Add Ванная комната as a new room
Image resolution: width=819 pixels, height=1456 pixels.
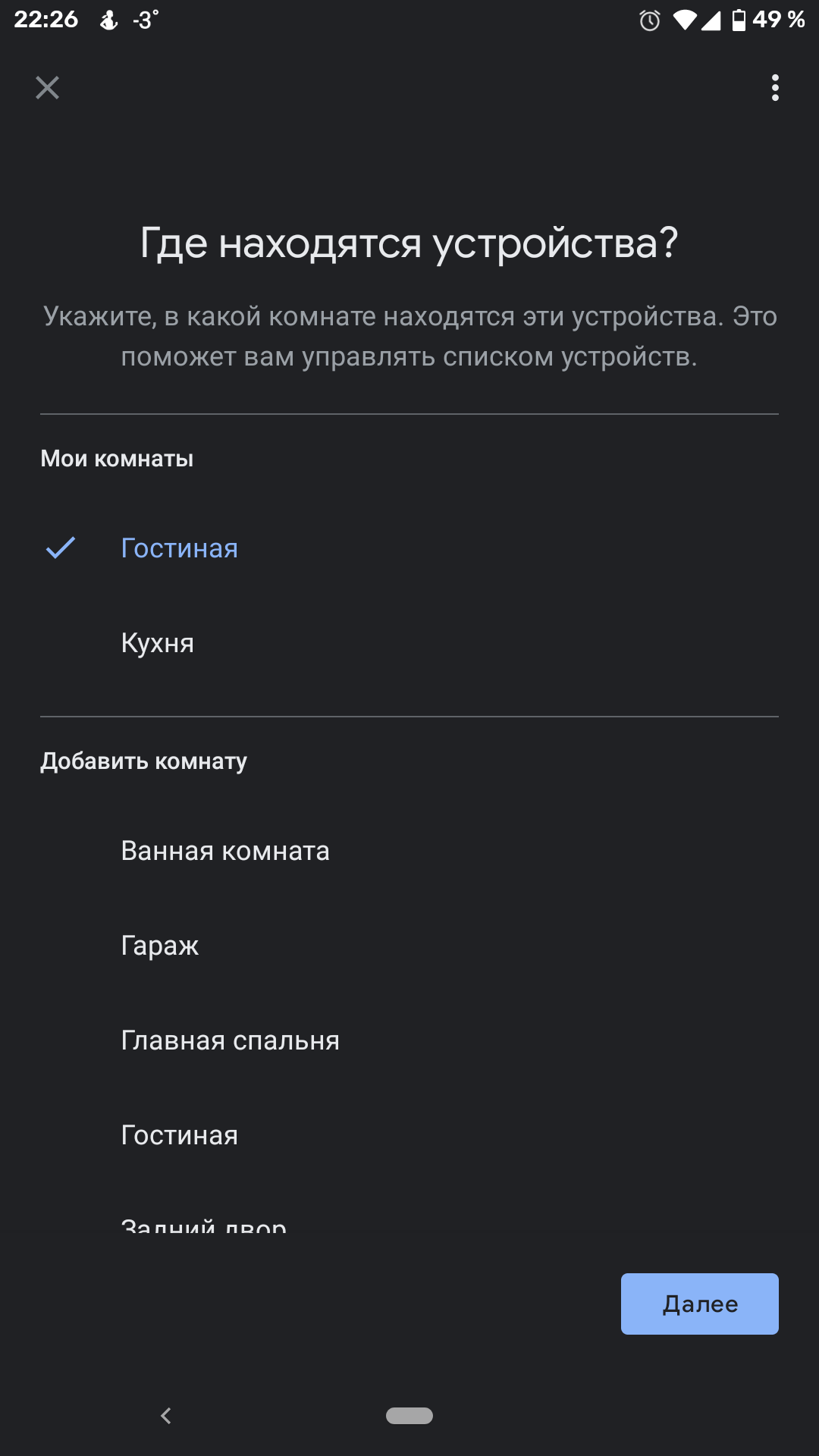click(x=225, y=851)
